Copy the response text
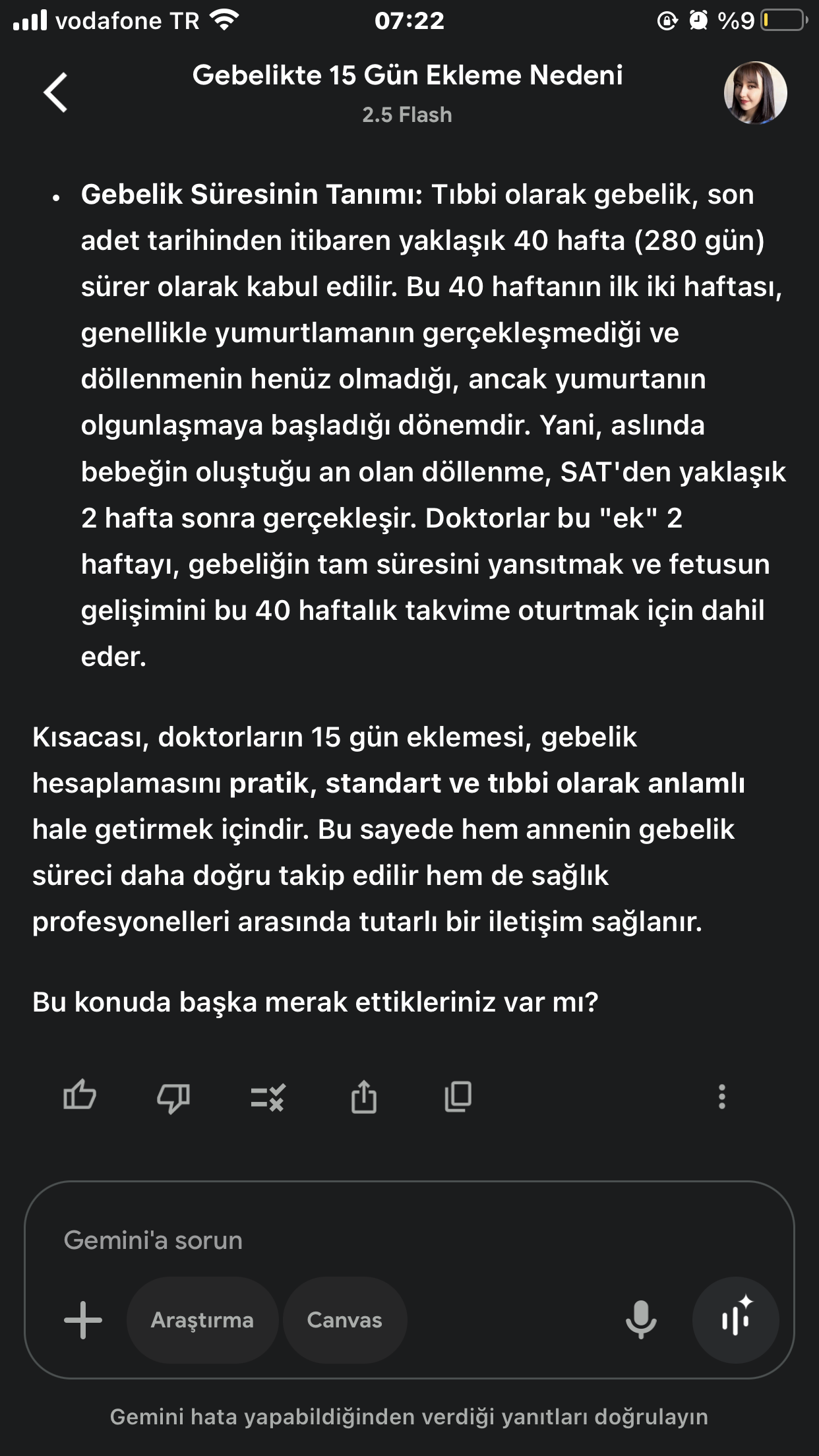The height and width of the screenshot is (1456, 819). click(458, 1097)
